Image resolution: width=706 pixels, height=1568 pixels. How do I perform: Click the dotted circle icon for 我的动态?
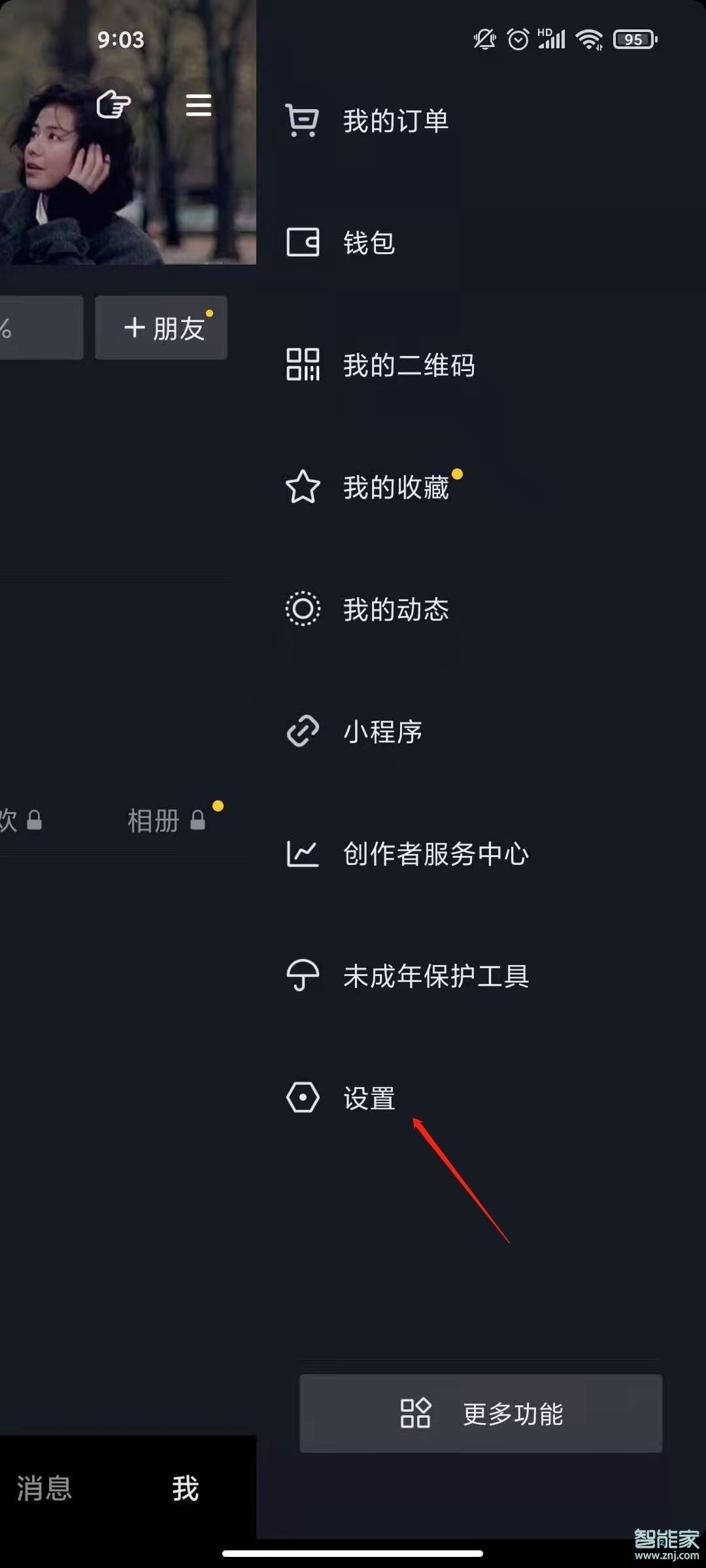coord(303,610)
